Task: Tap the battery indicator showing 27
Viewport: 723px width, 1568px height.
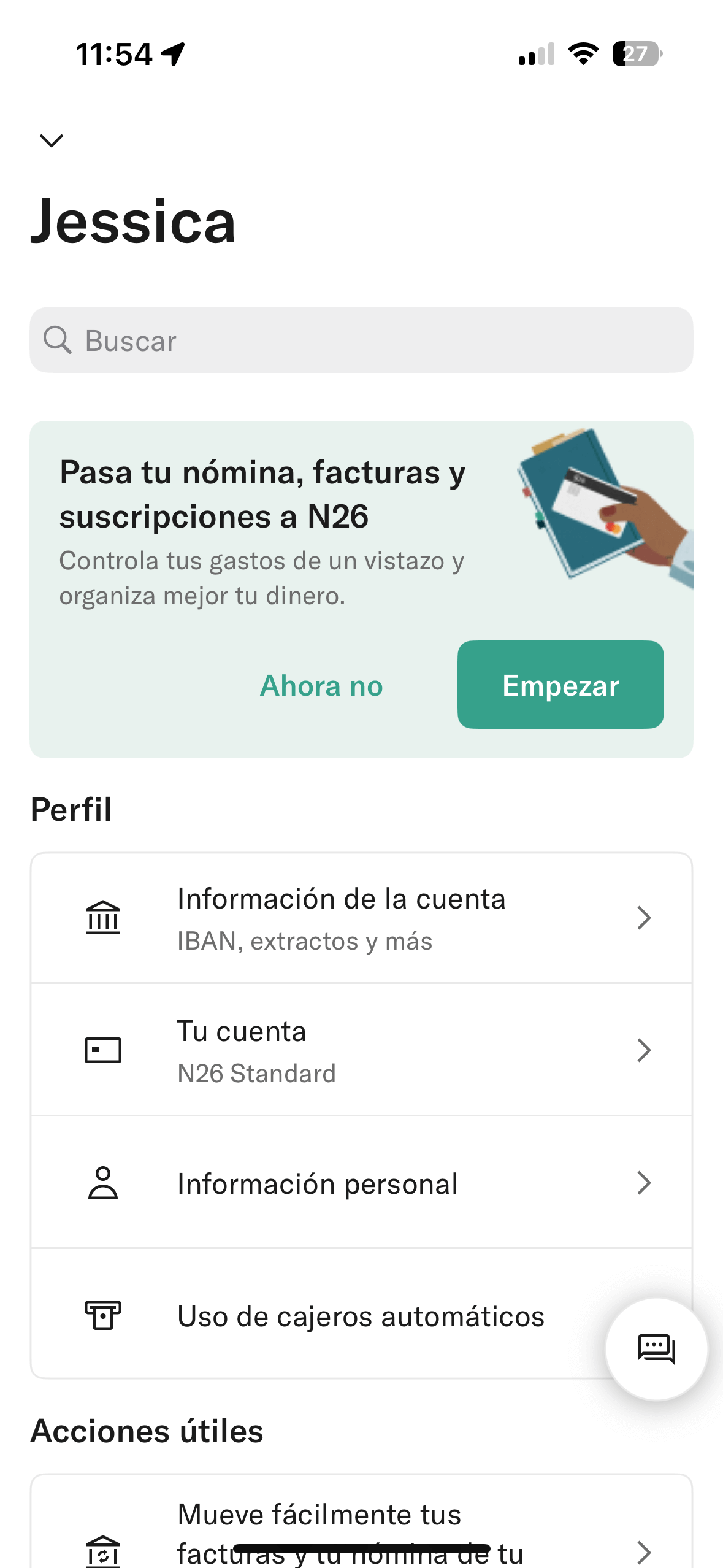Action: tap(636, 55)
